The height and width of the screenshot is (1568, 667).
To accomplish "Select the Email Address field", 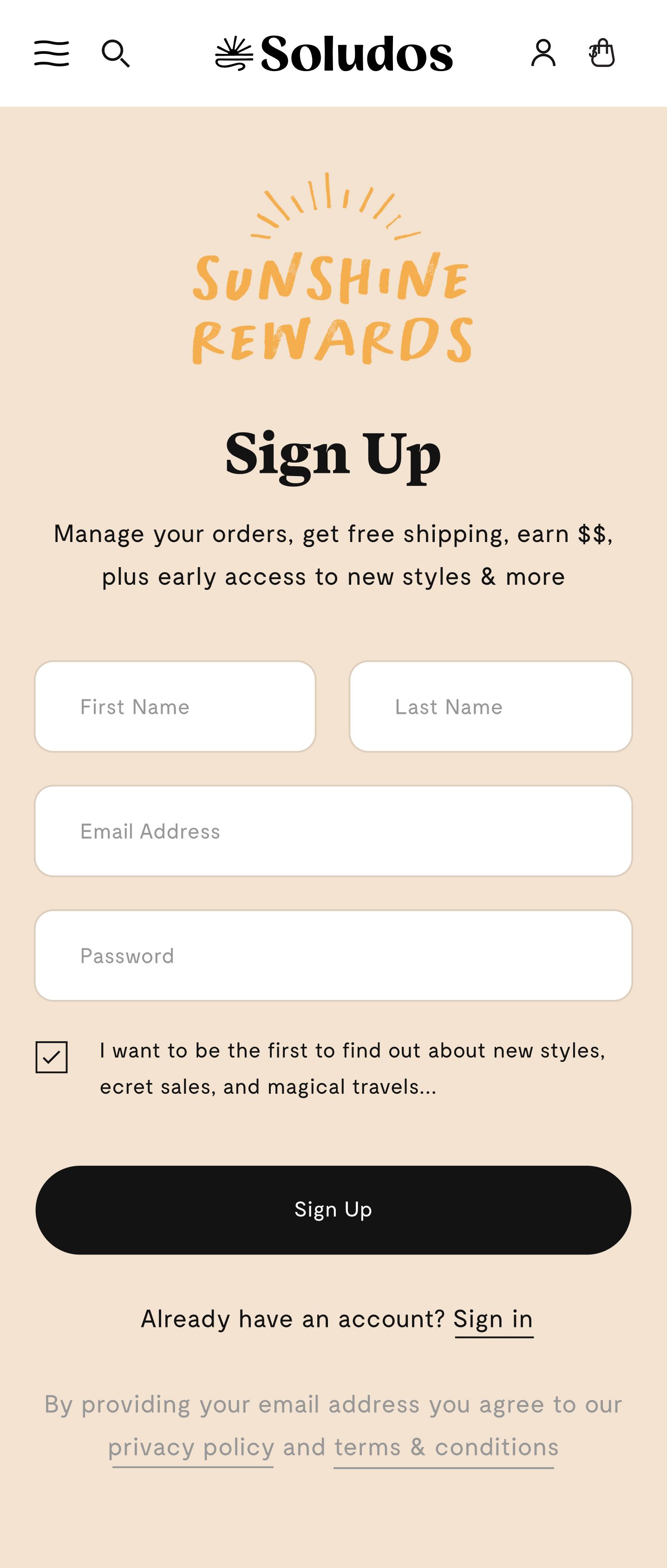I will (x=333, y=830).
